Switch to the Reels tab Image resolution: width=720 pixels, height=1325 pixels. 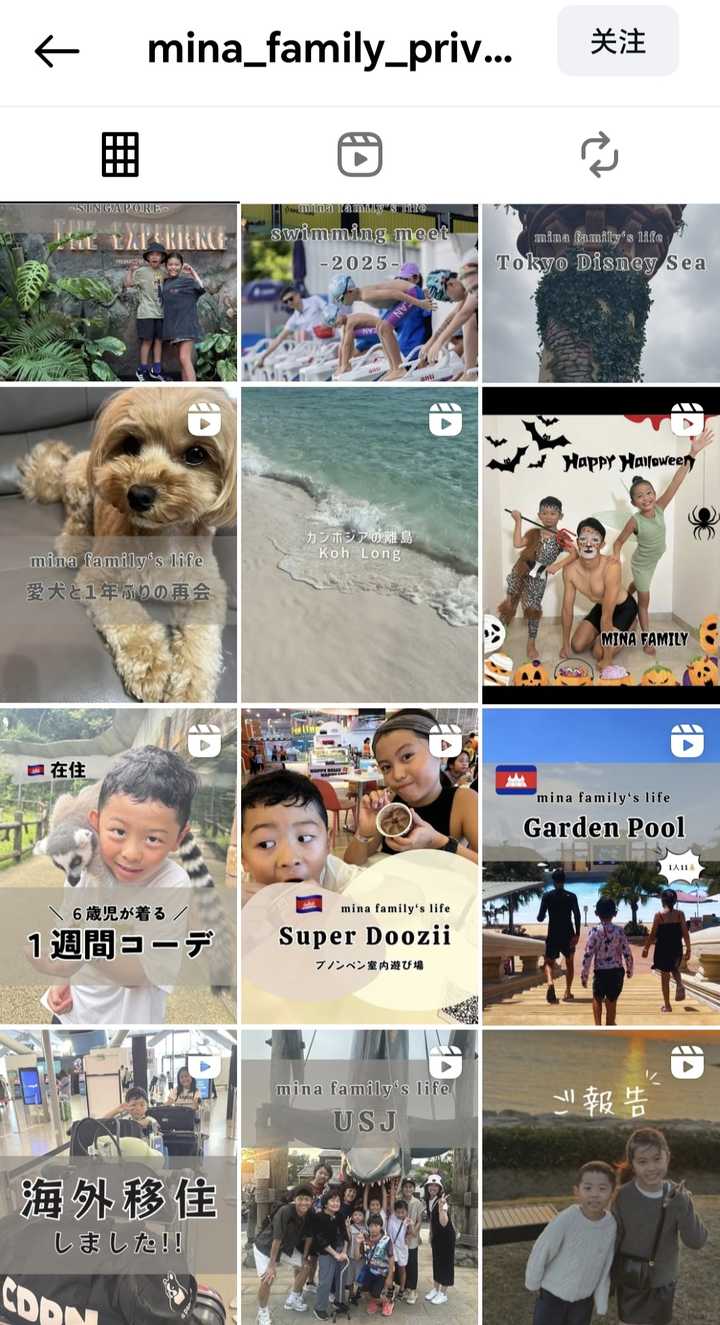[x=359, y=155]
